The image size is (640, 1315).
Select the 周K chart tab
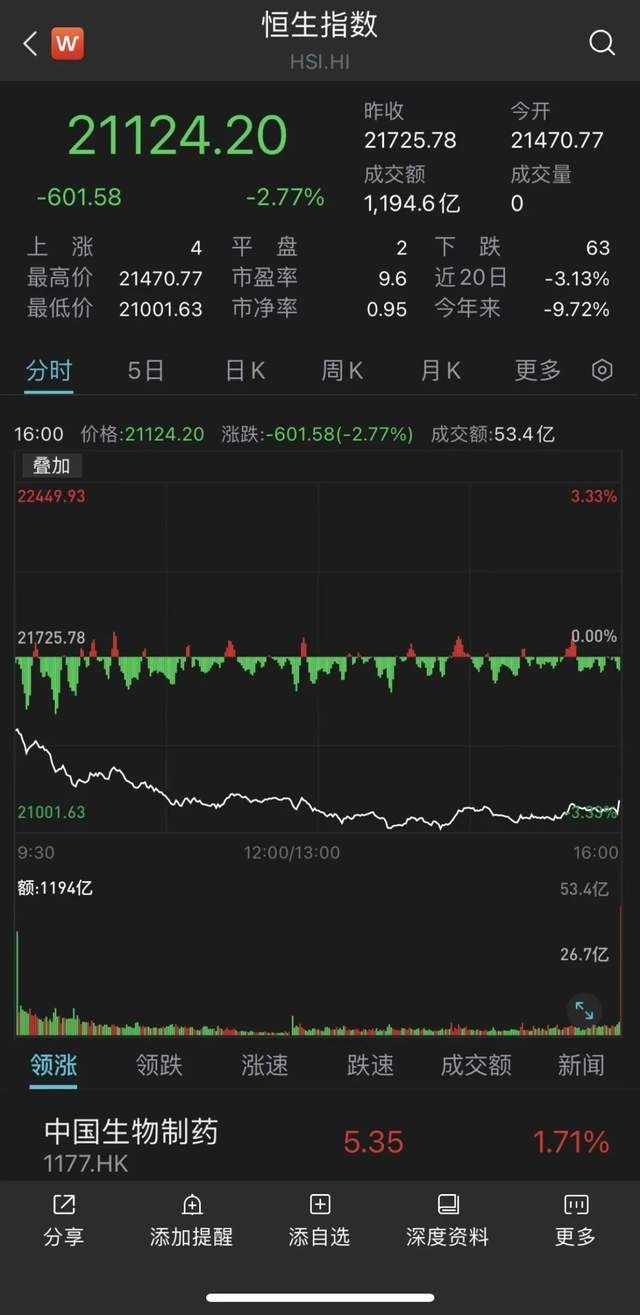point(342,371)
